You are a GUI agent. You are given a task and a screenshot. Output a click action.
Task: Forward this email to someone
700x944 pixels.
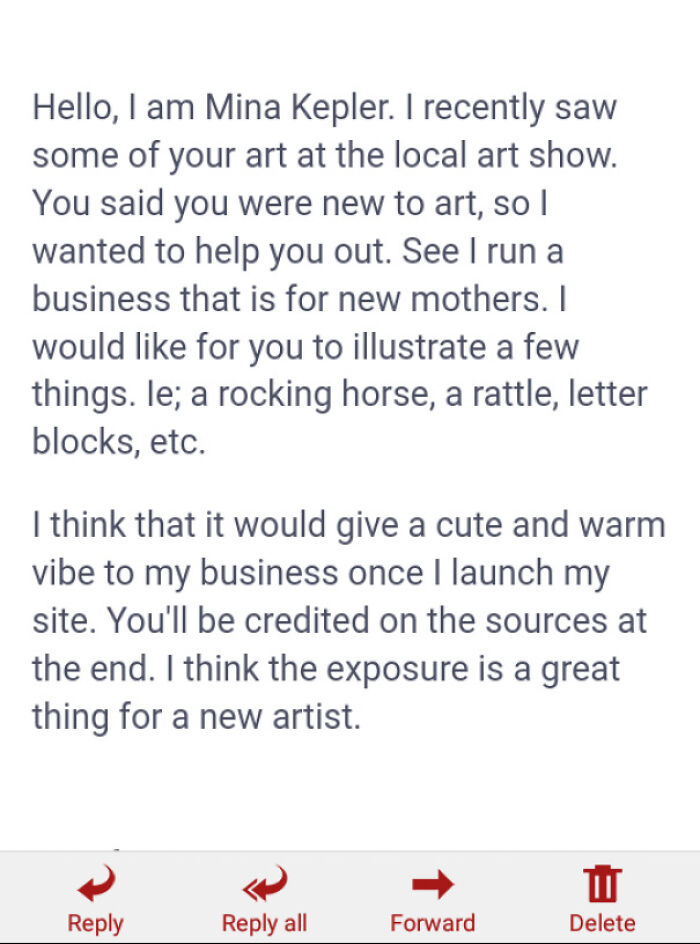click(x=432, y=898)
